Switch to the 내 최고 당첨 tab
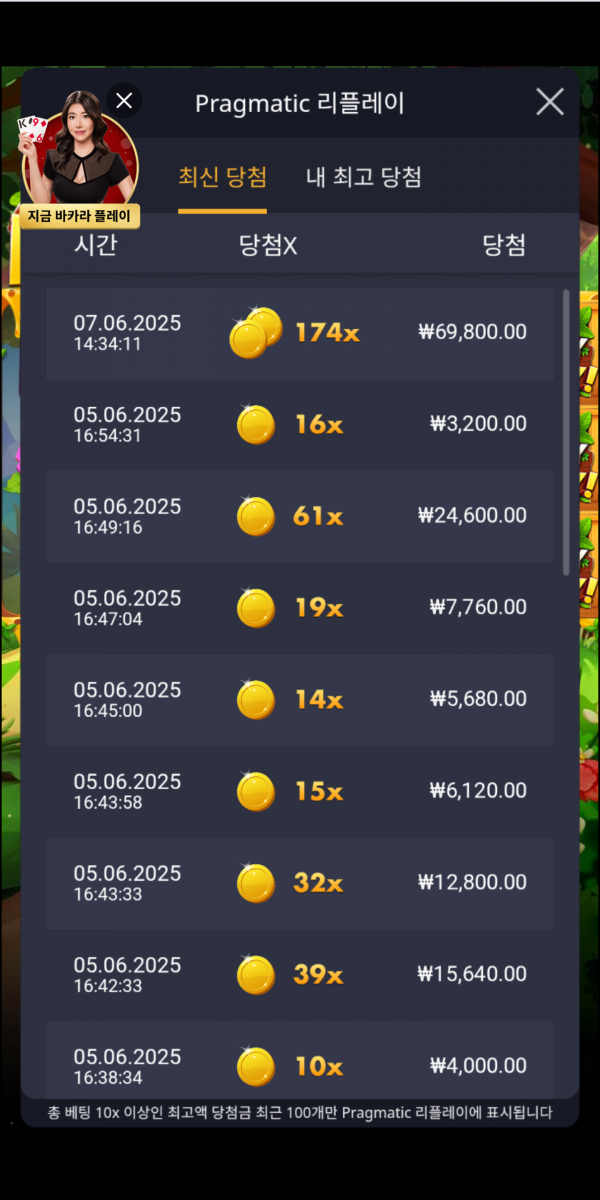The height and width of the screenshot is (1200, 600). [363, 178]
